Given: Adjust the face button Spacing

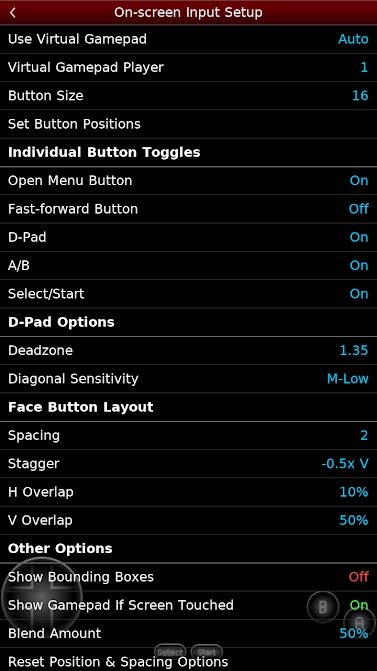Looking at the screenshot, I should tap(188, 435).
